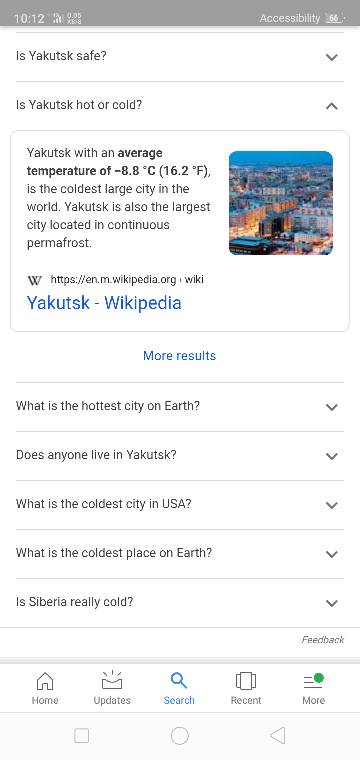The image size is (360, 760).
Task: Tap More results
Action: tap(179, 356)
